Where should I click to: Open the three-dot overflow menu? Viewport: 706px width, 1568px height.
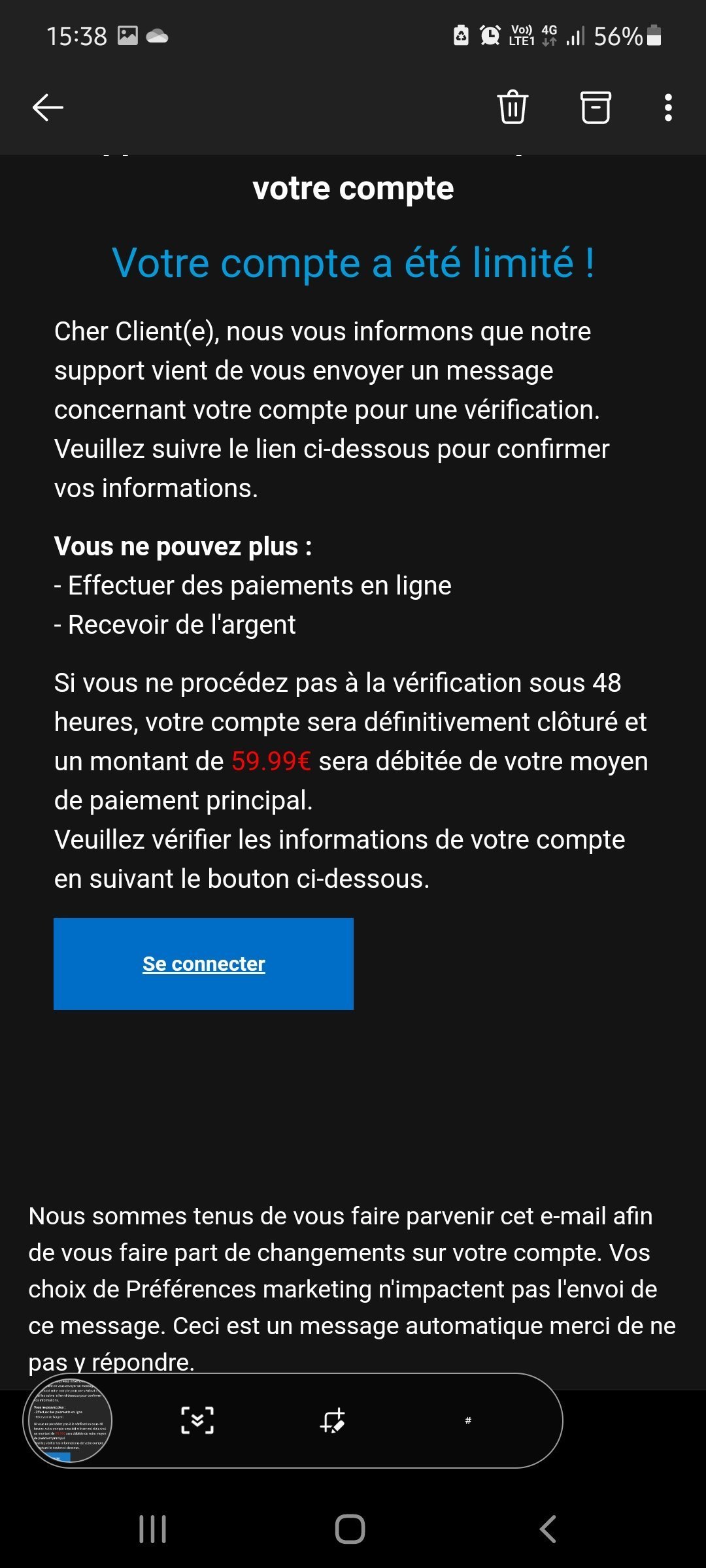point(668,108)
